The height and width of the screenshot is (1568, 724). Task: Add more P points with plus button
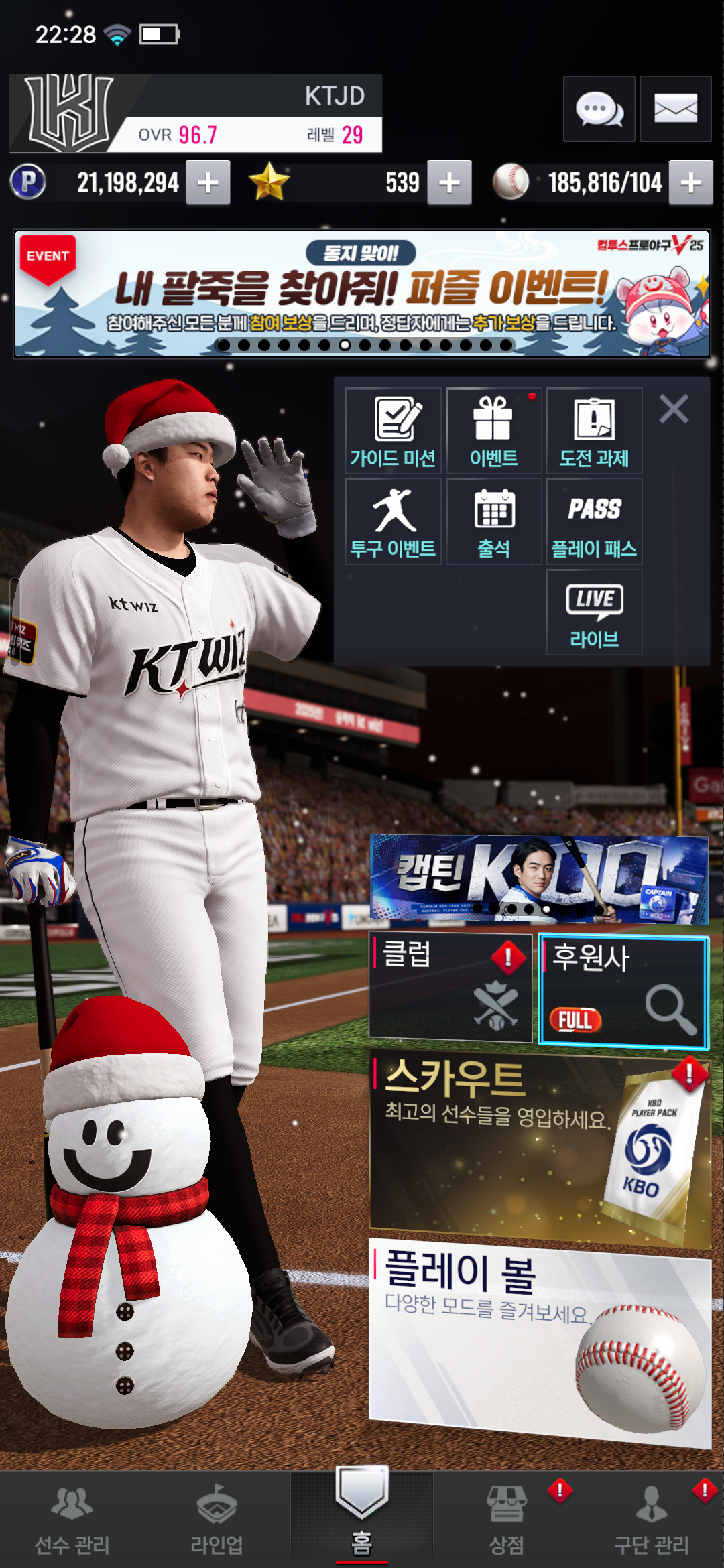[208, 182]
